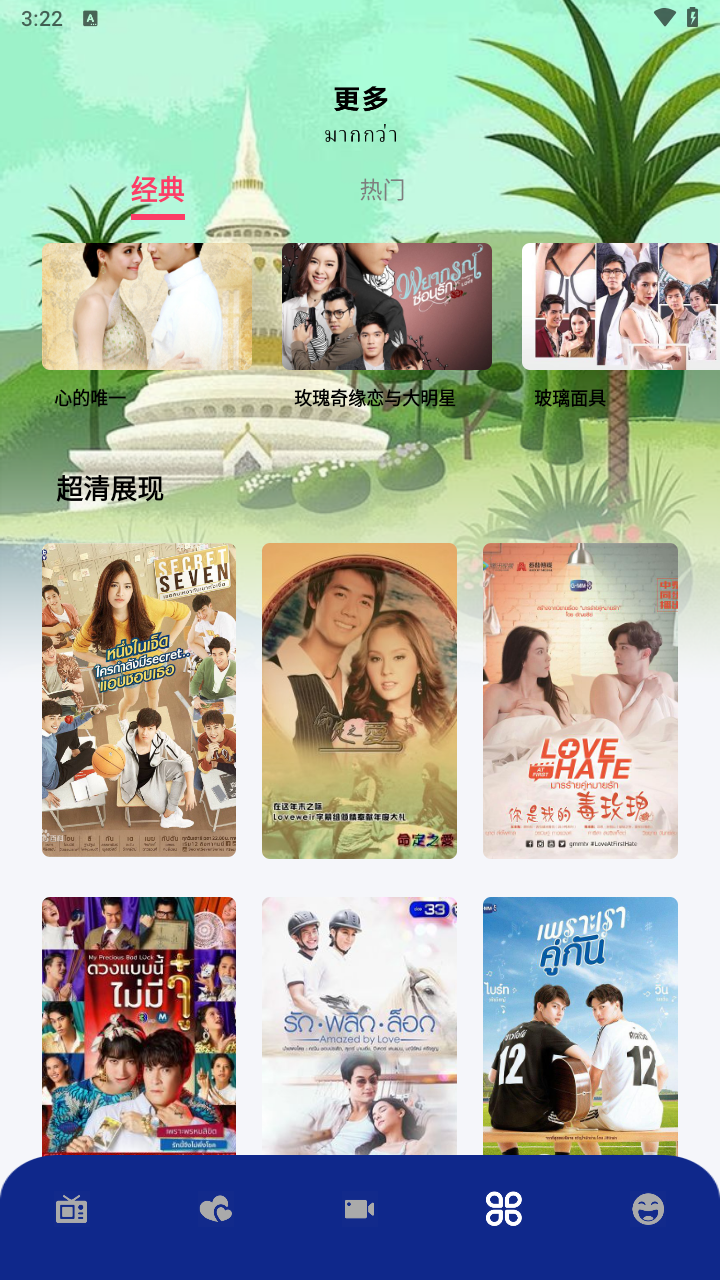The image size is (720, 1280).
Task: Go to the TV tab in bottom navigation
Action: (71, 1210)
